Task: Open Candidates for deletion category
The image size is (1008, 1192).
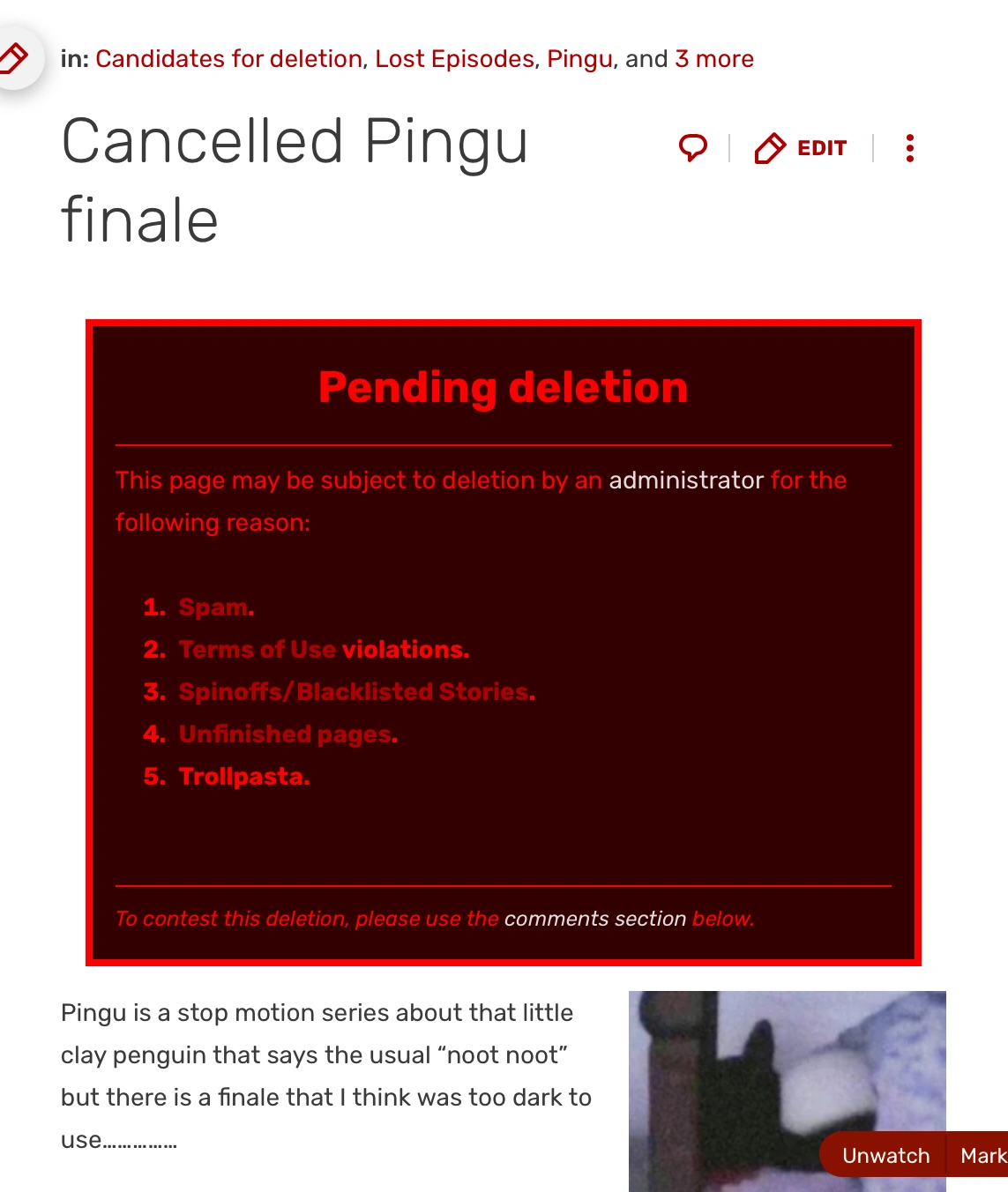Action: click(x=228, y=59)
